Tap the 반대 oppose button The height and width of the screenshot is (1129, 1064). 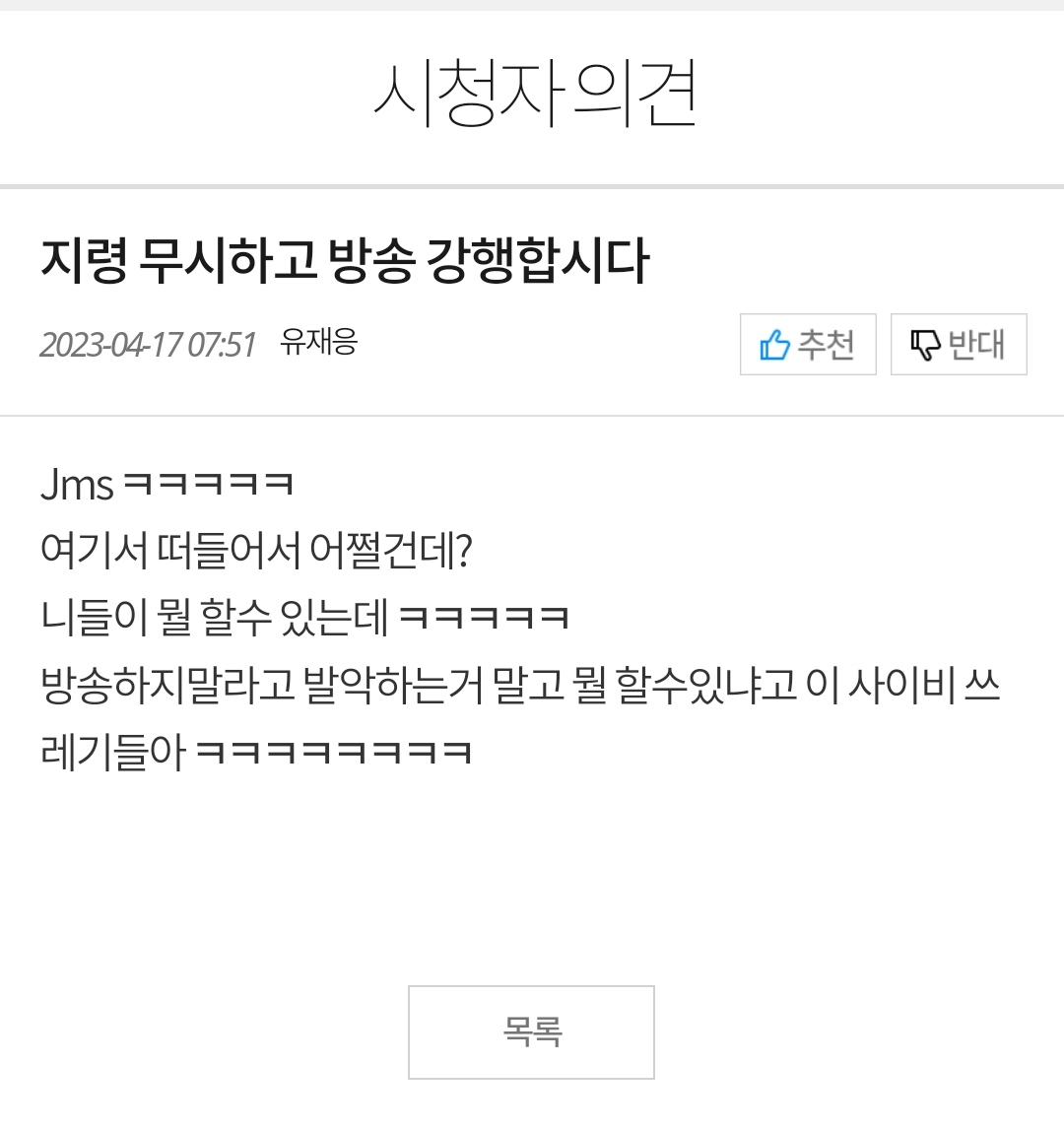(959, 345)
